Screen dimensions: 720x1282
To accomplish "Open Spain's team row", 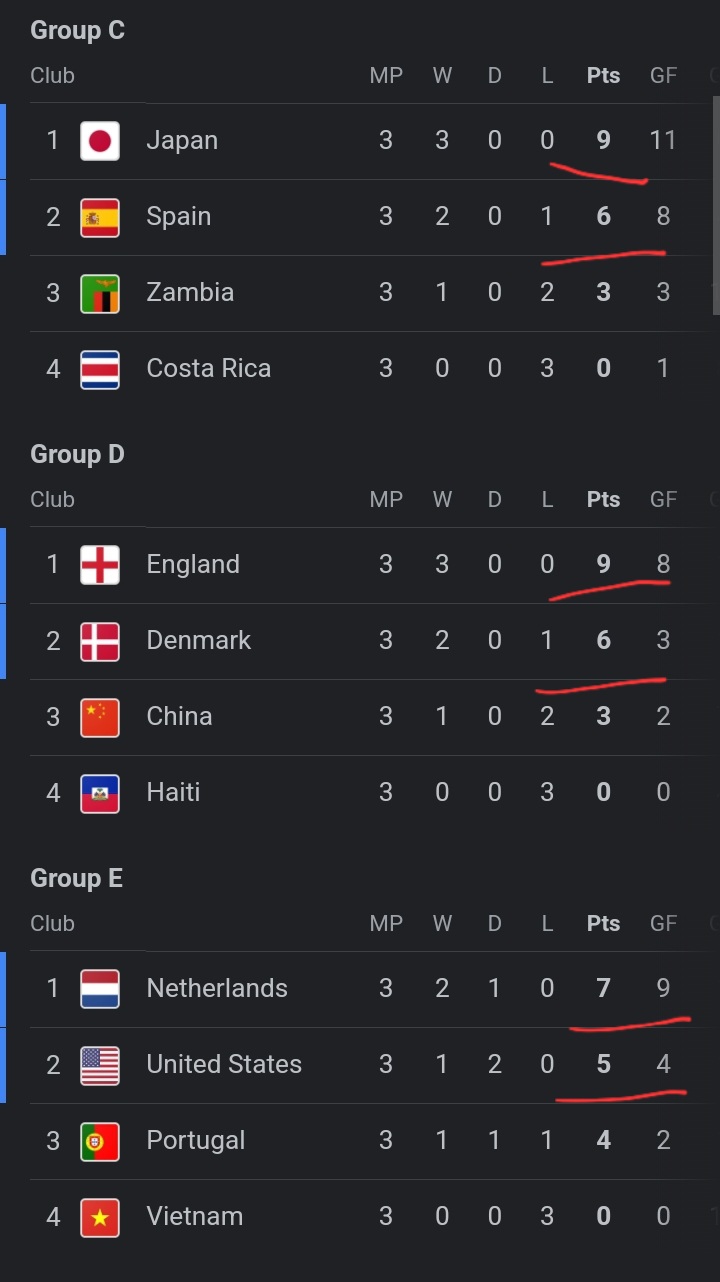I will tap(360, 217).
